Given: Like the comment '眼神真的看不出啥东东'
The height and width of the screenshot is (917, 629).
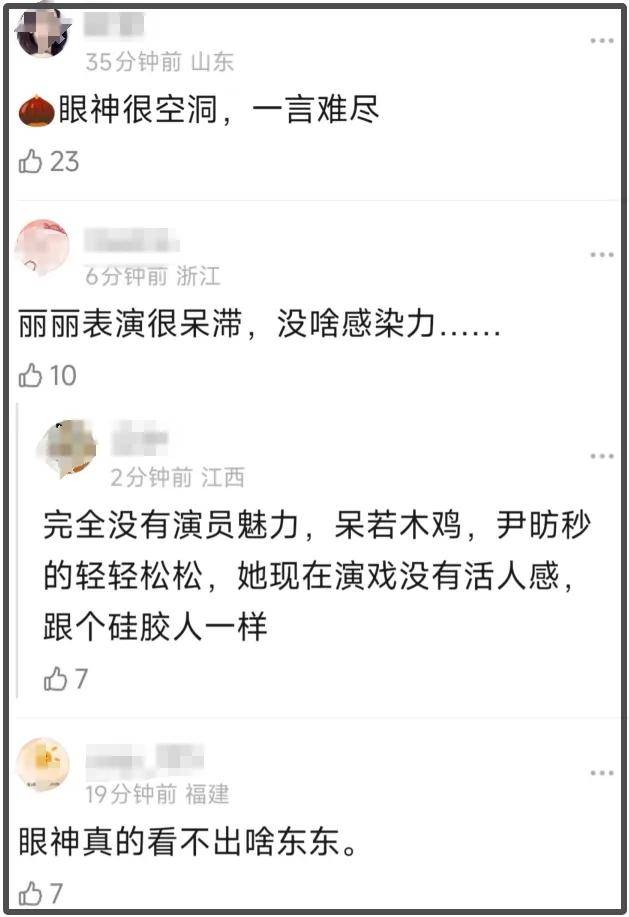Looking at the screenshot, I should pos(31,892).
